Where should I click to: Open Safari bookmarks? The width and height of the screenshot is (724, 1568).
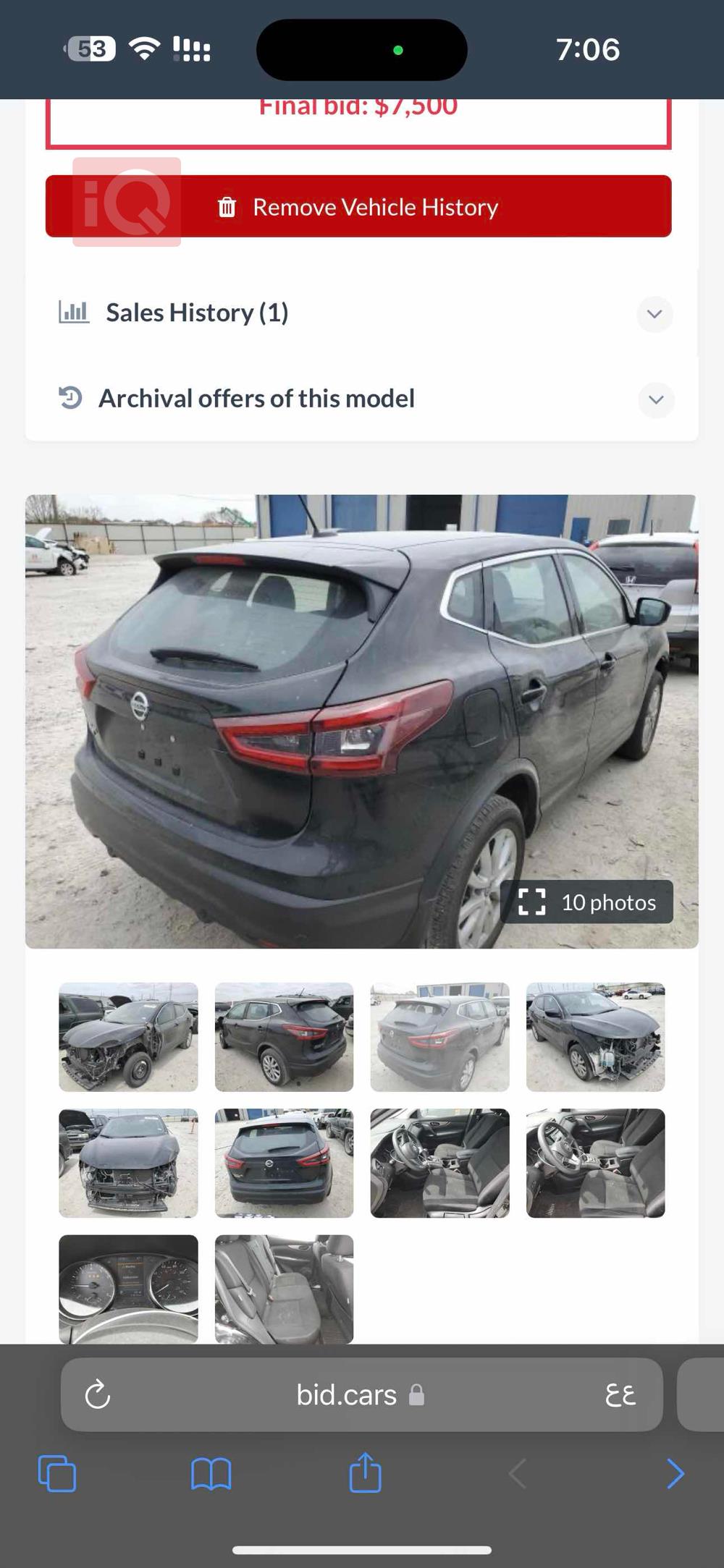click(211, 1473)
